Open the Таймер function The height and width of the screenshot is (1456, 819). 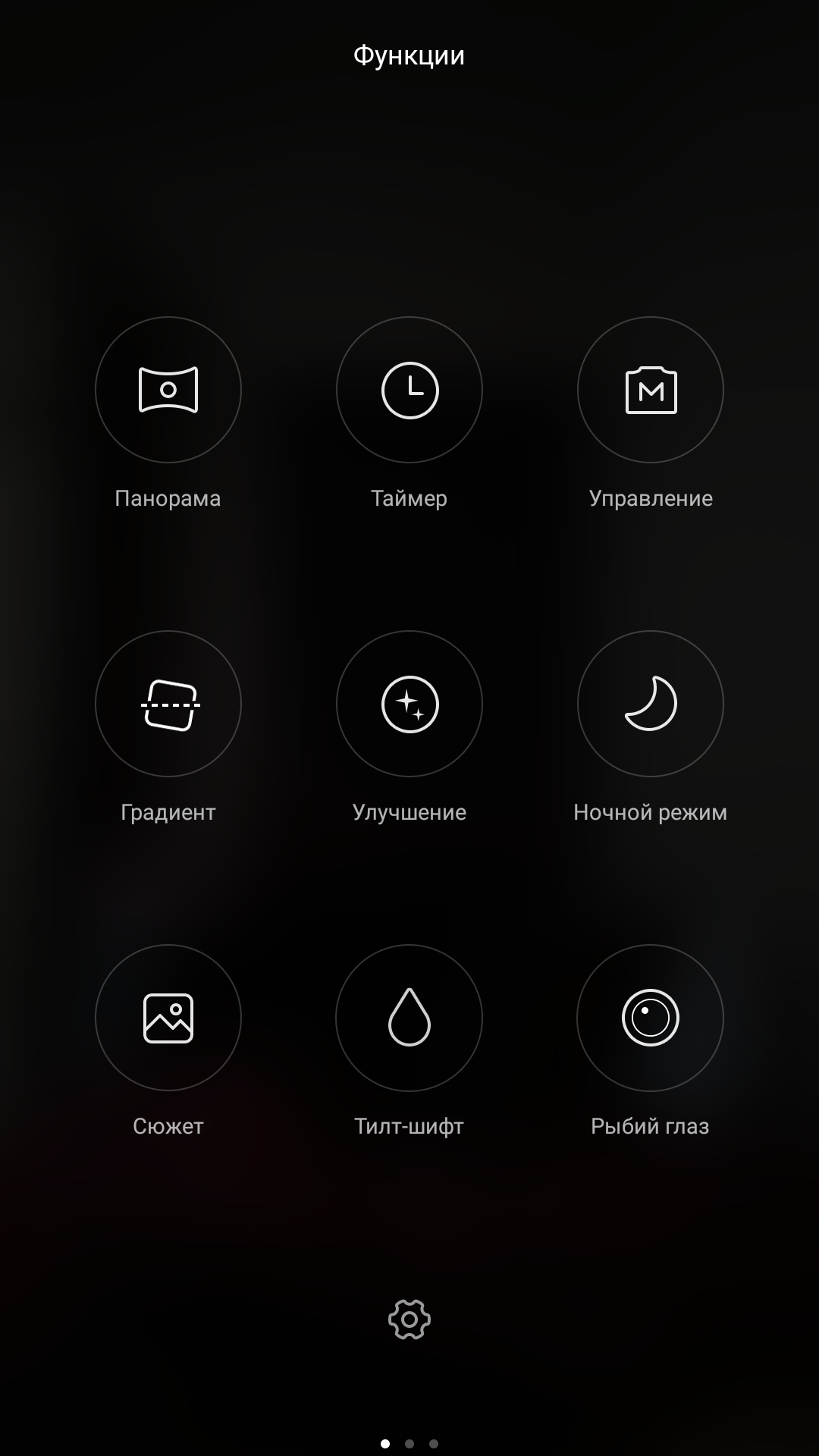point(409,390)
